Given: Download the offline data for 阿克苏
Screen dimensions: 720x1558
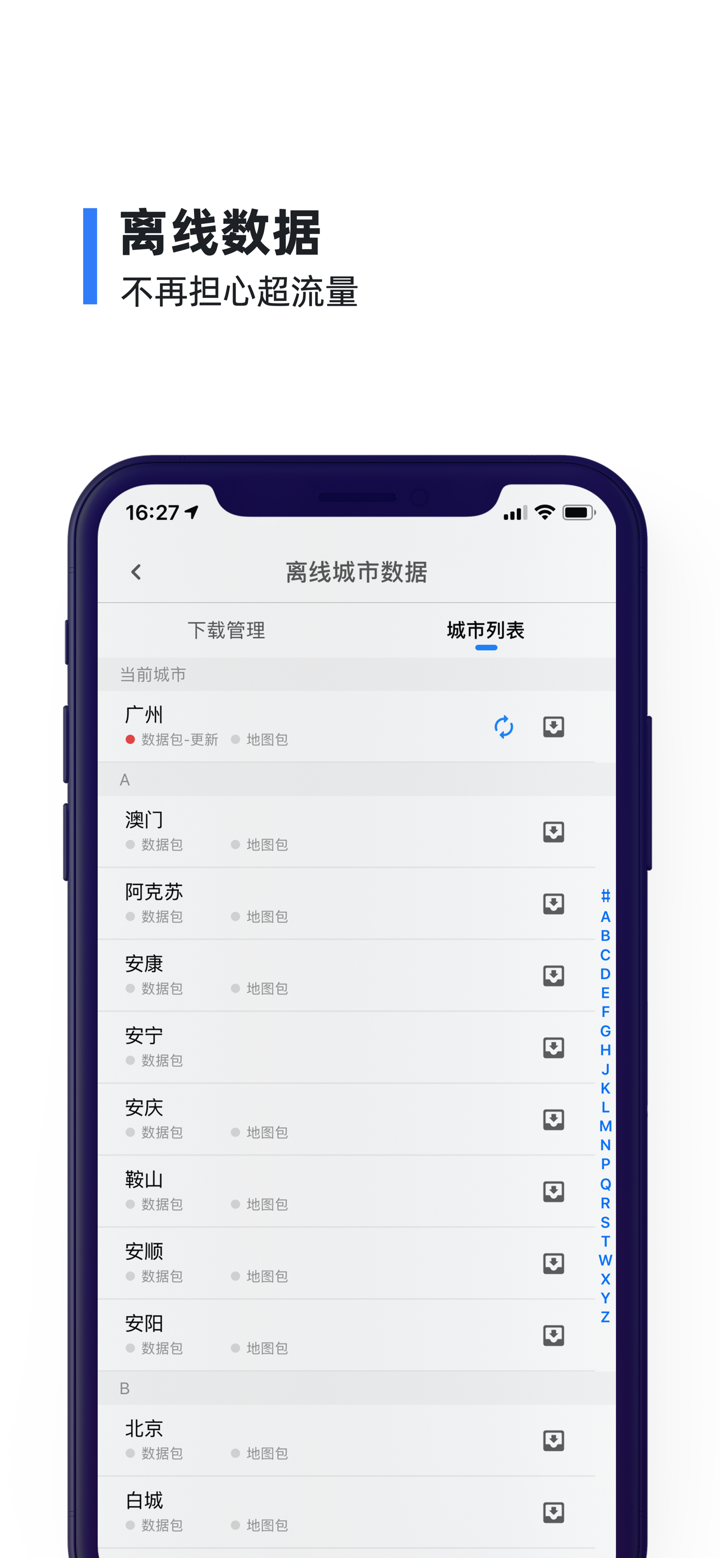Looking at the screenshot, I should (554, 903).
